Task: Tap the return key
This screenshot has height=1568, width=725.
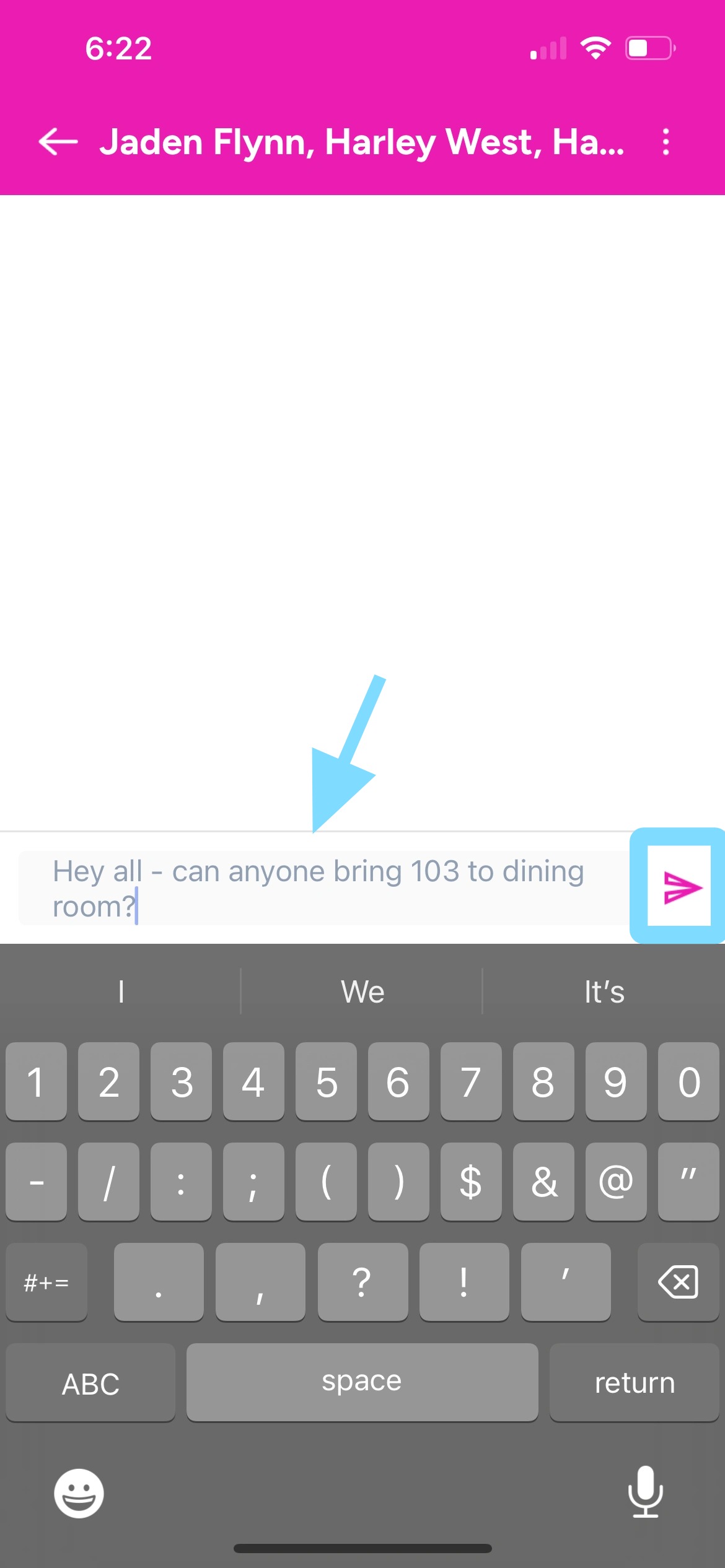Action: 634,1383
